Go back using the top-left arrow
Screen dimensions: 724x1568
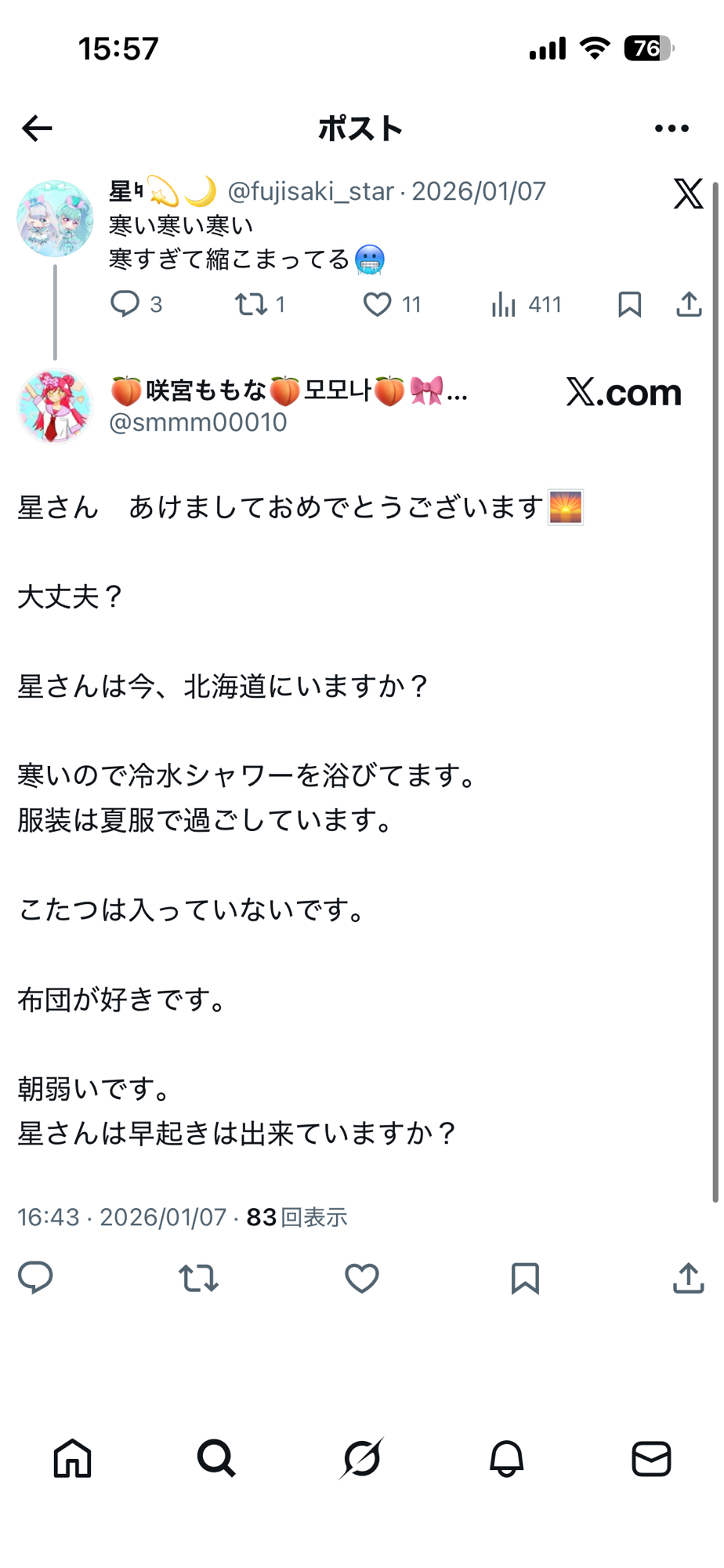[x=37, y=129]
